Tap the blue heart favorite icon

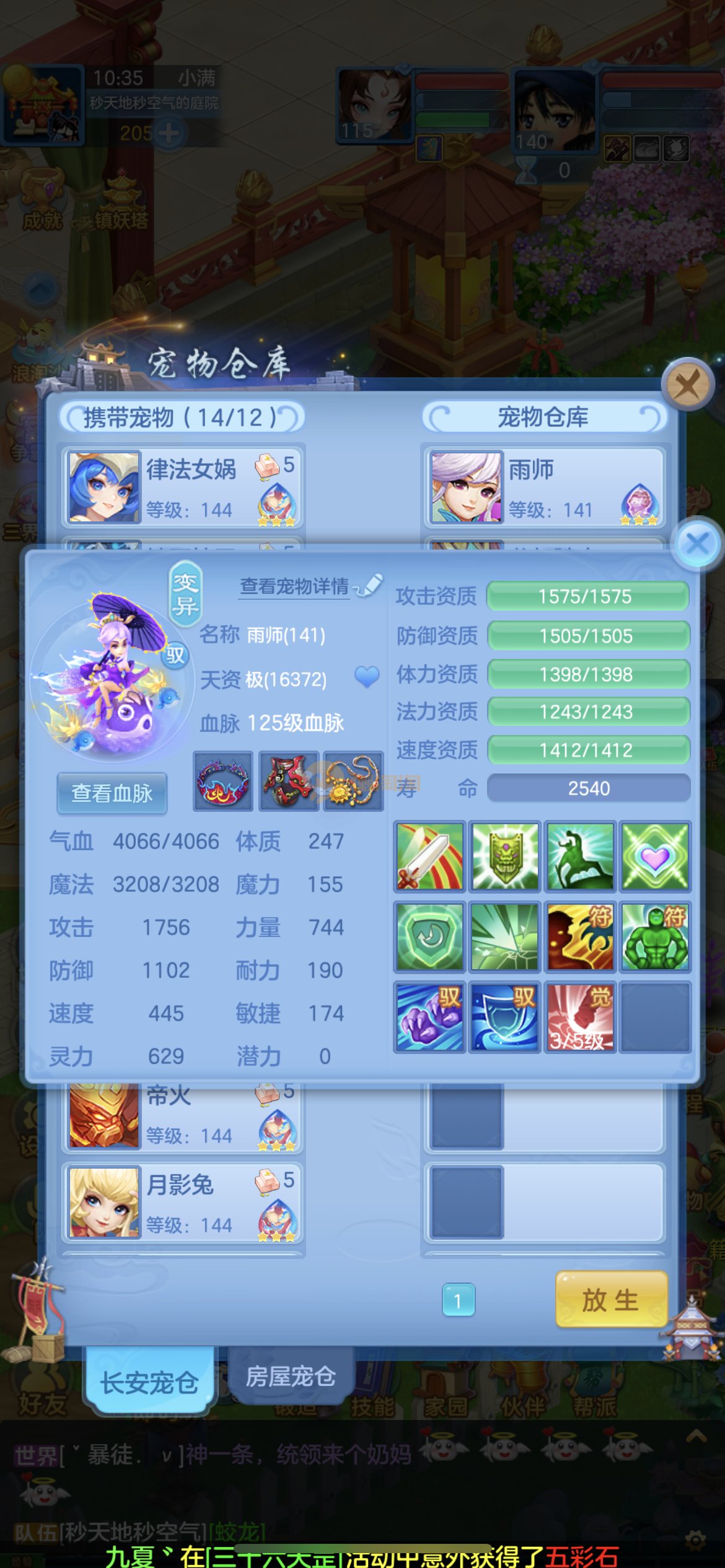[367, 677]
